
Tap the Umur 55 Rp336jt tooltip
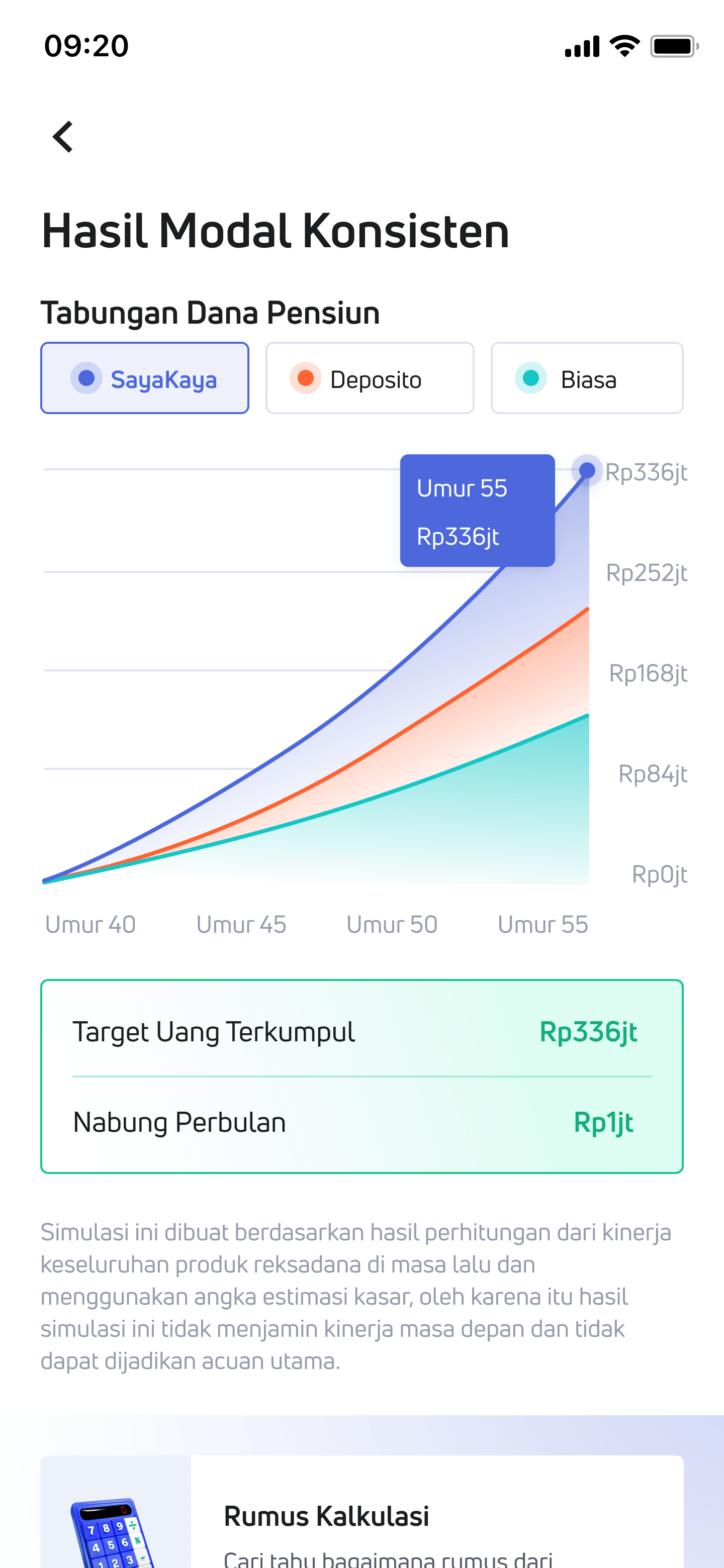pyautogui.click(x=477, y=511)
